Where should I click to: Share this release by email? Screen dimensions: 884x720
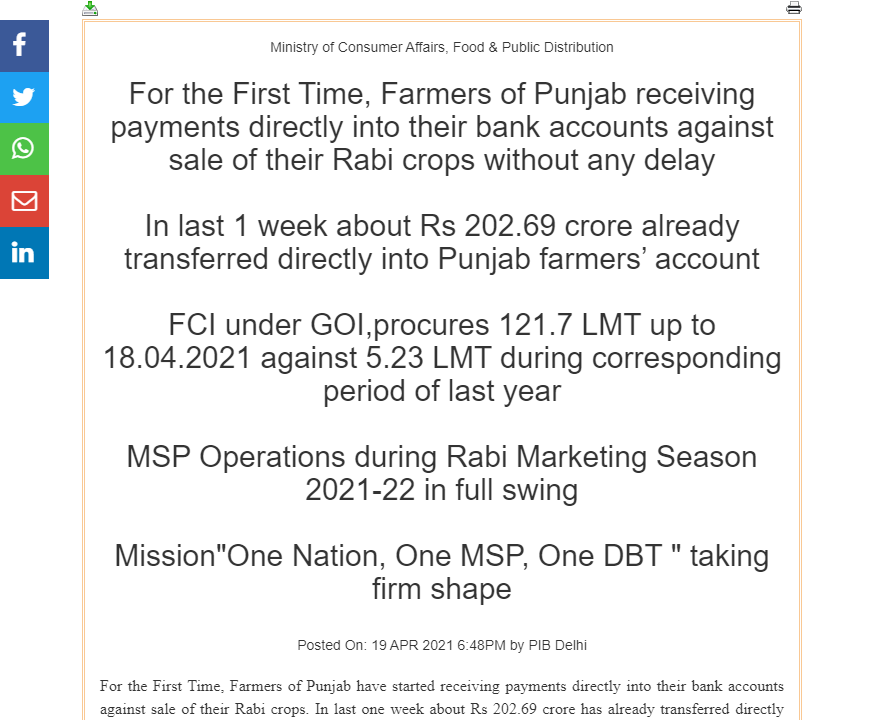tap(24, 201)
